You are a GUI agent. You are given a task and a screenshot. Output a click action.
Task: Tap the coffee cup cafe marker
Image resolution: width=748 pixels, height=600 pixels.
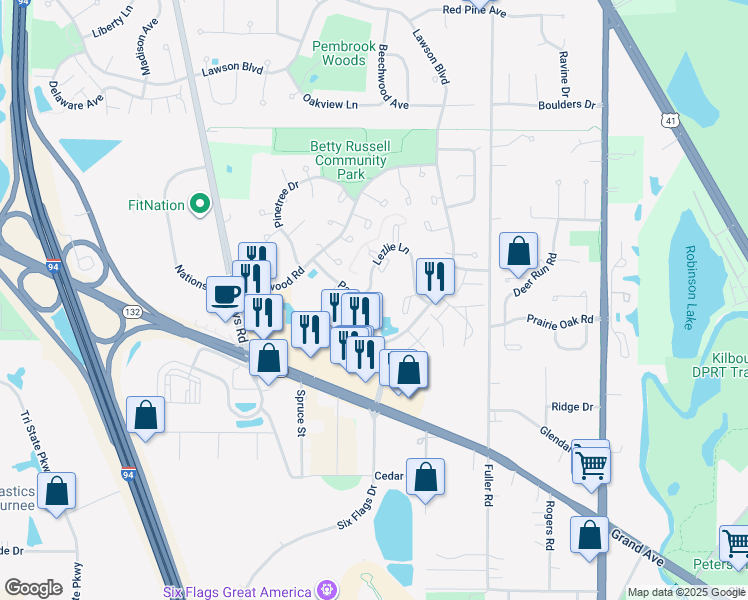tap(225, 295)
